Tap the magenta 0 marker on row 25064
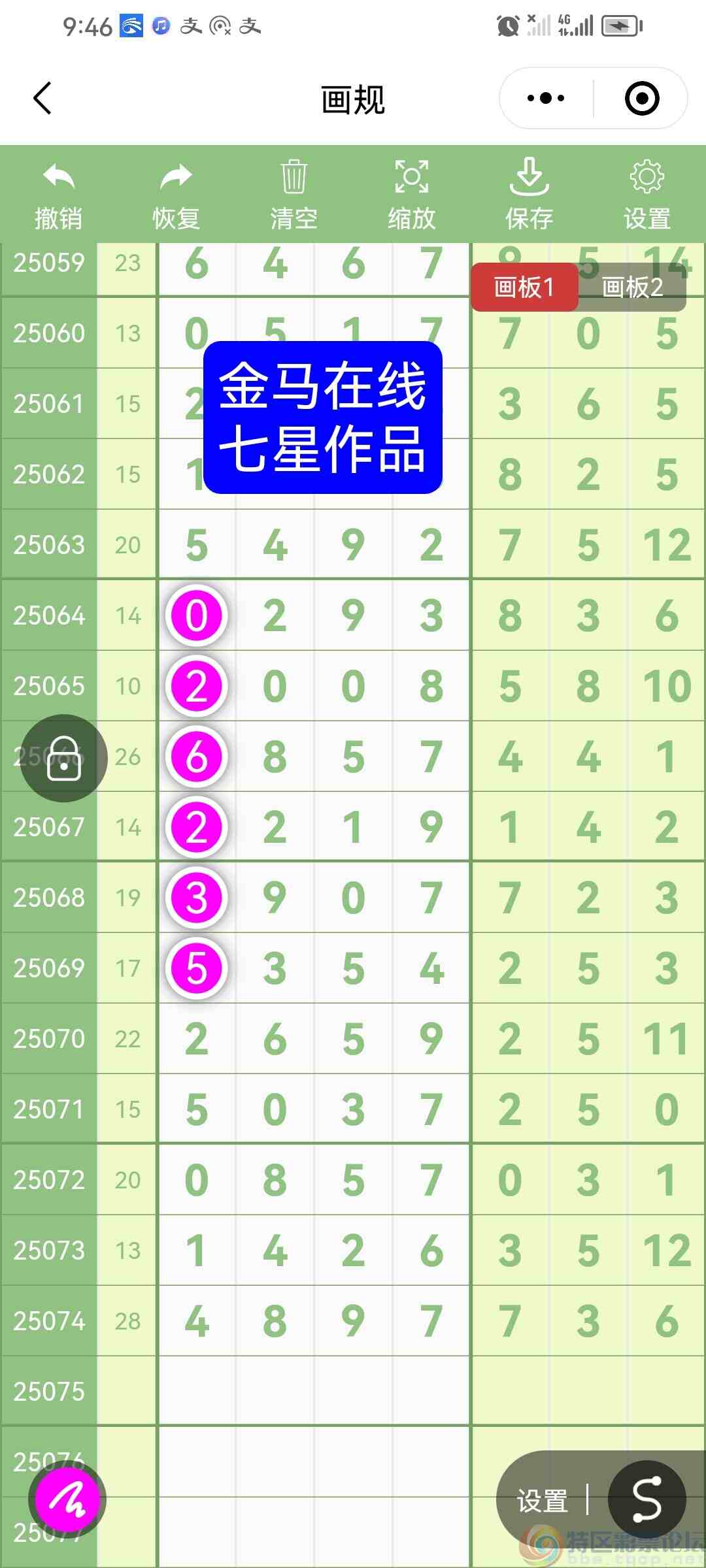The width and height of the screenshot is (706, 1568). pos(196,615)
